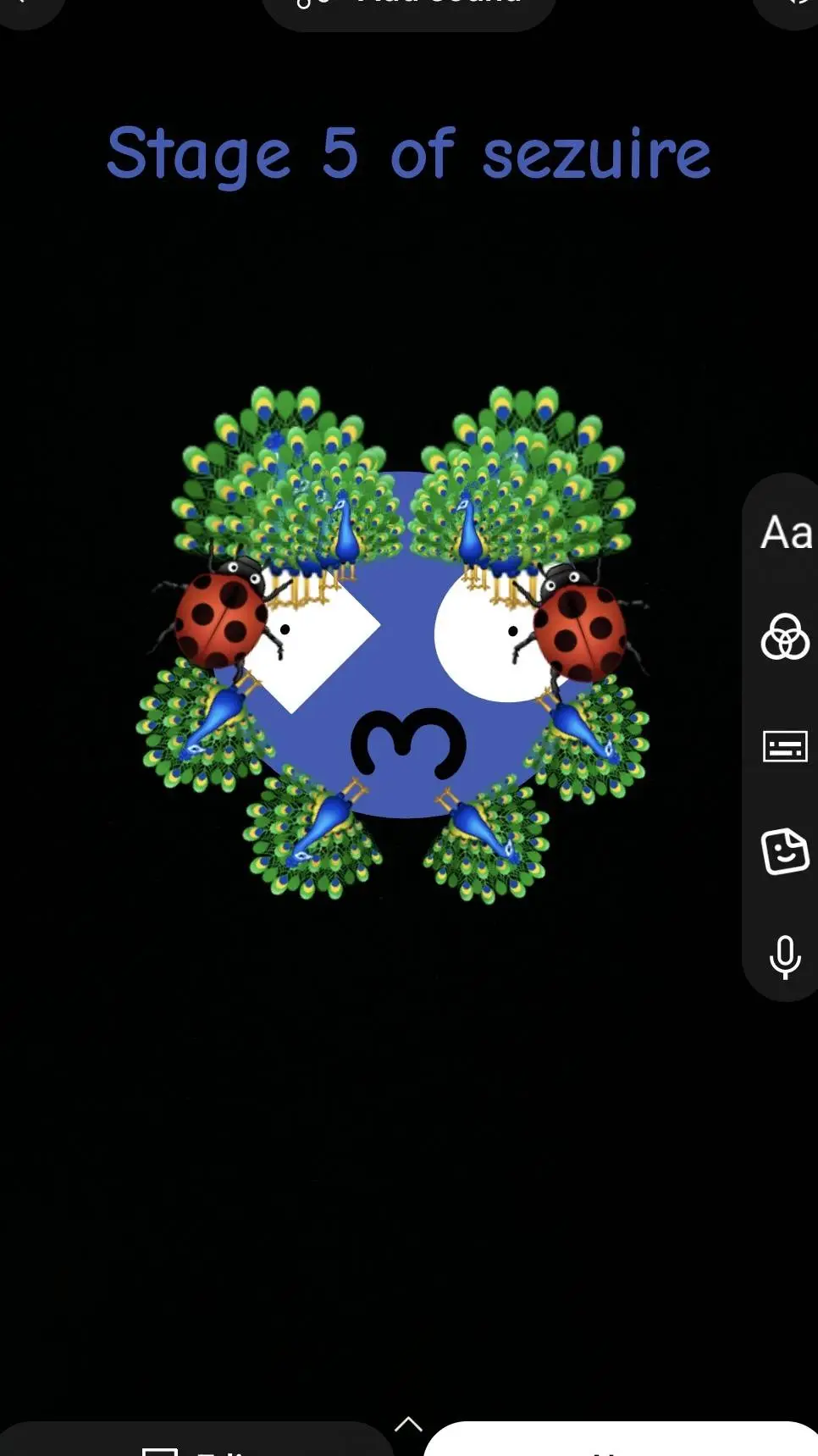Open the filters tool
Screen dimensions: 818x1456
(785, 637)
